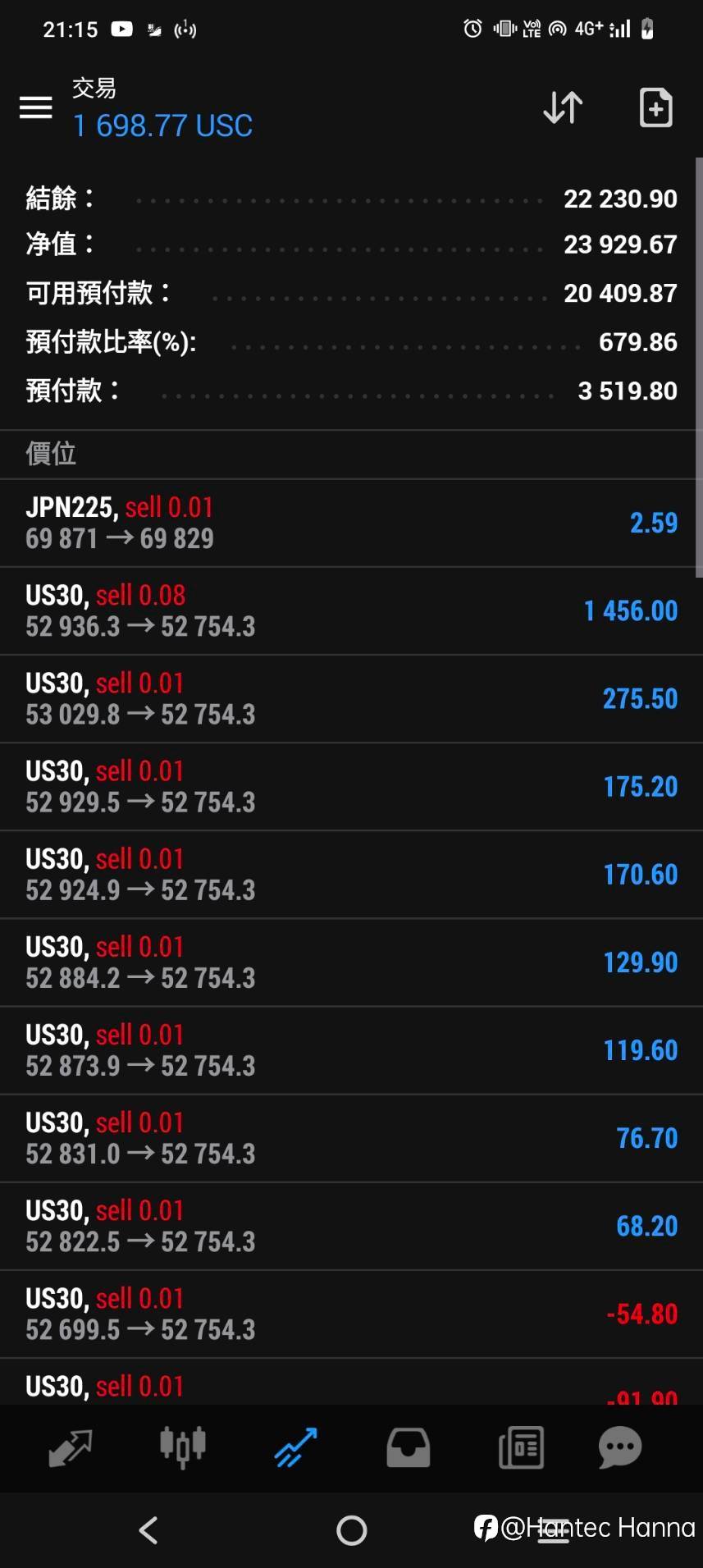Switch to the Chart tab

pyautogui.click(x=182, y=1447)
